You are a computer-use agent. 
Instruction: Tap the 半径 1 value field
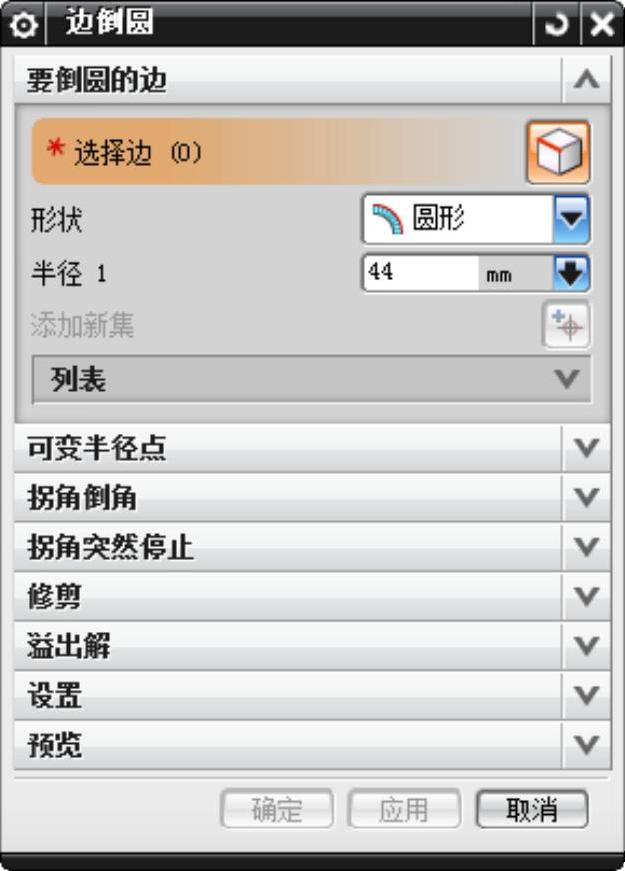(x=420, y=272)
